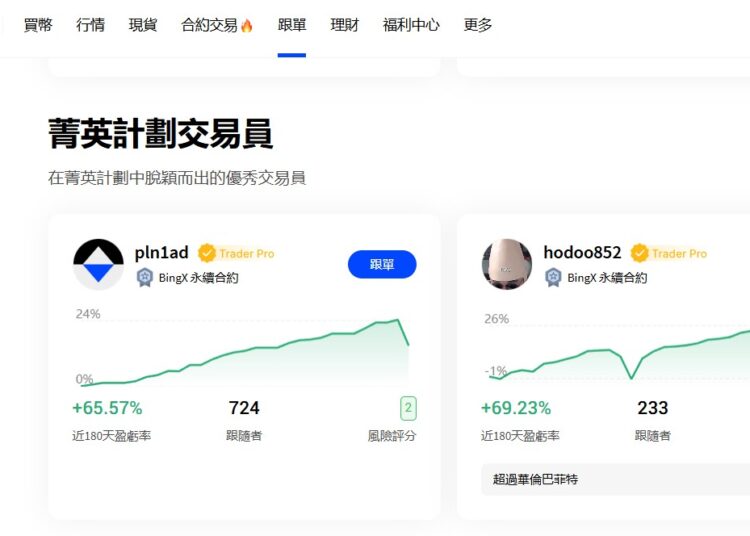The height and width of the screenshot is (536, 750).
Task: Visit 福利中心
Action: point(411,25)
